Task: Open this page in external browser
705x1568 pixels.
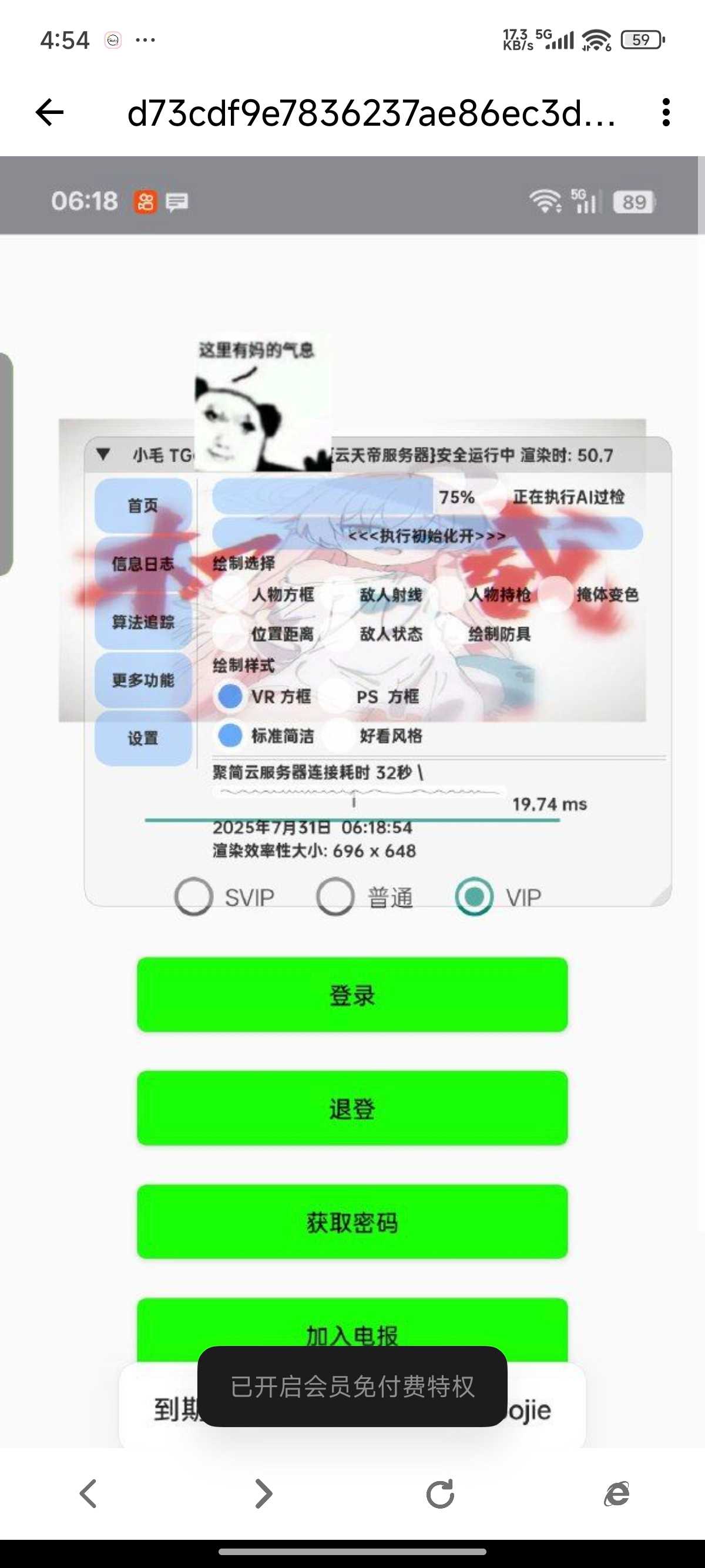Action: 616,1493
